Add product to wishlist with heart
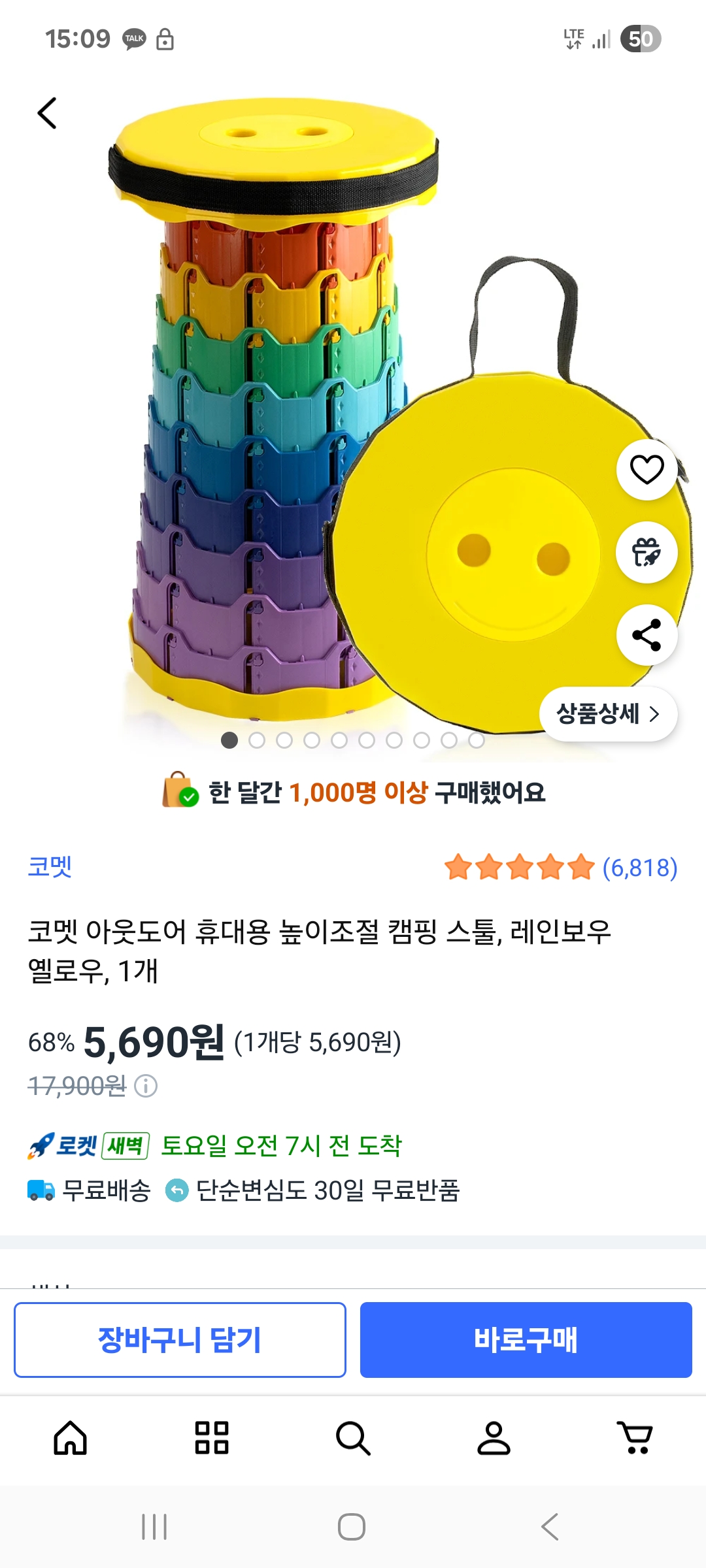Screen dimensions: 706x1568 pyautogui.click(x=647, y=470)
